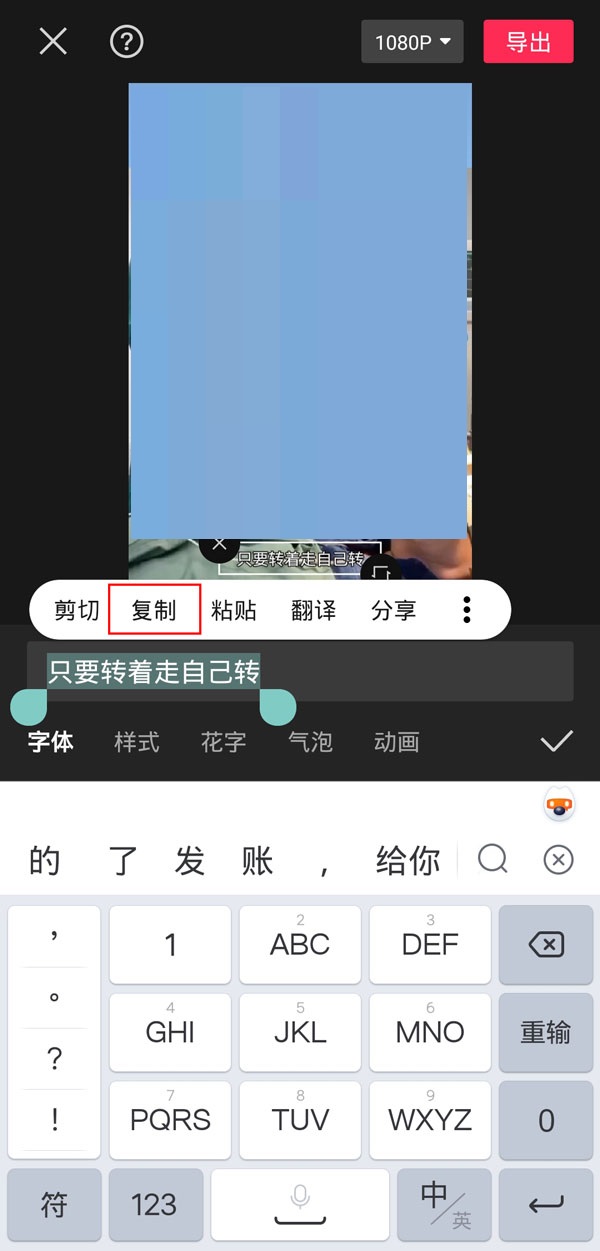This screenshot has height=1251, width=600.
Task: Tap 分享 to share selected text
Action: tap(394, 610)
